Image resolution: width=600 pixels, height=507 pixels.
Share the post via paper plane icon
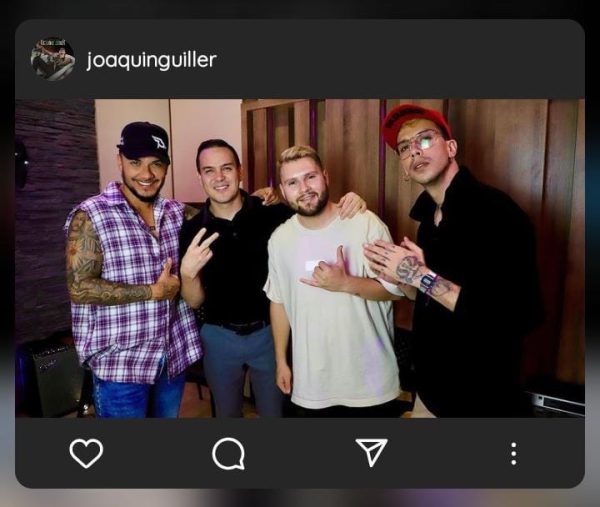[371, 453]
